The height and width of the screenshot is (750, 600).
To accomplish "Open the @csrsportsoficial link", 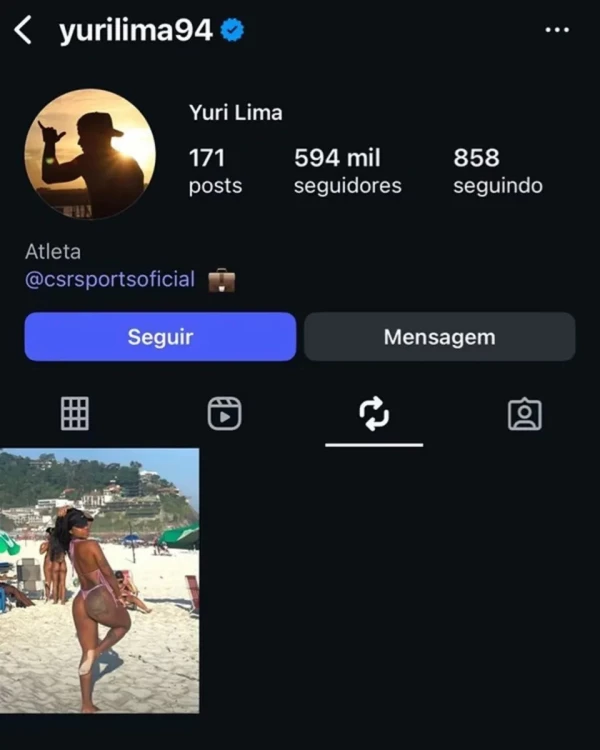I will coord(110,280).
